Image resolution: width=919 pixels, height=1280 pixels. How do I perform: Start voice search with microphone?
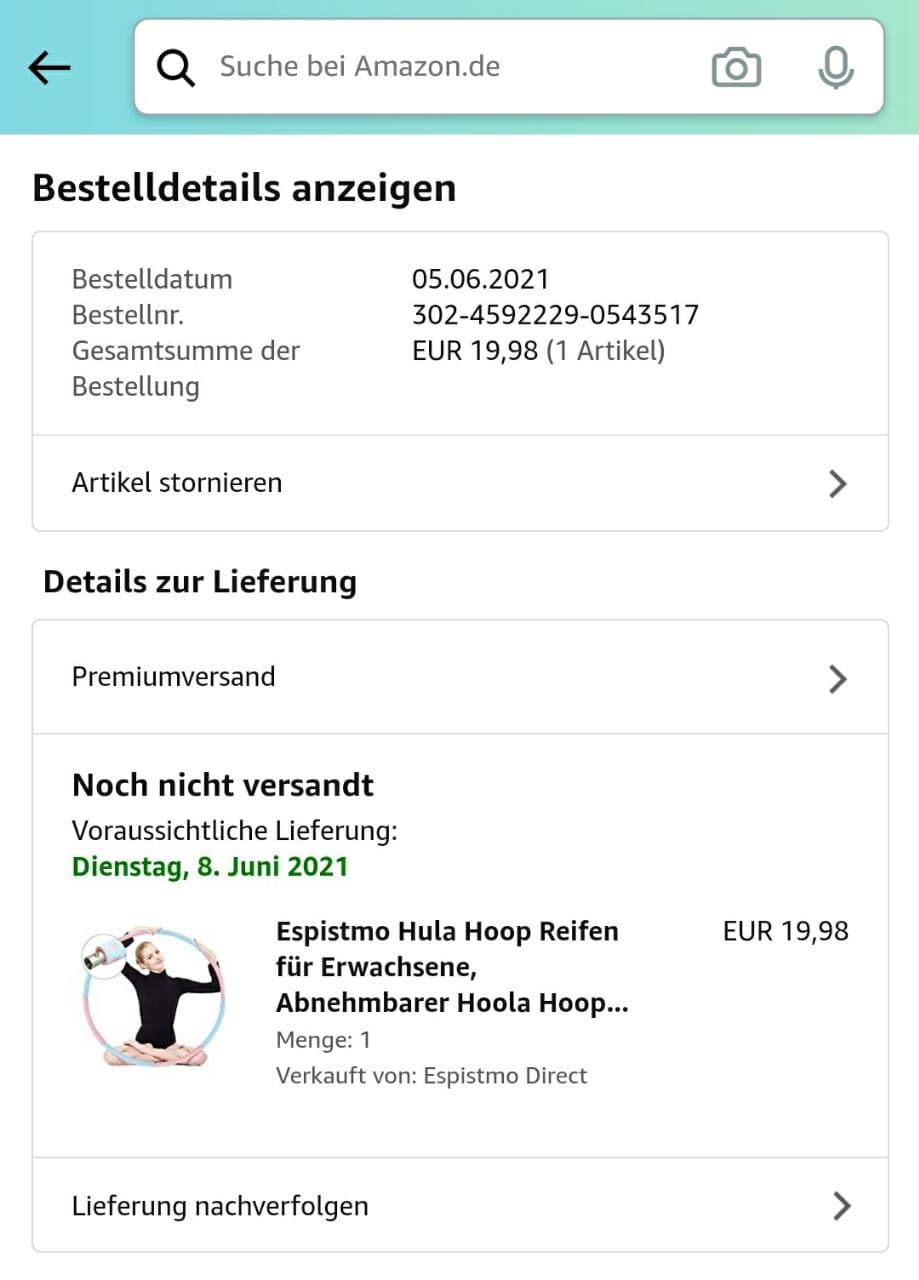[835, 68]
